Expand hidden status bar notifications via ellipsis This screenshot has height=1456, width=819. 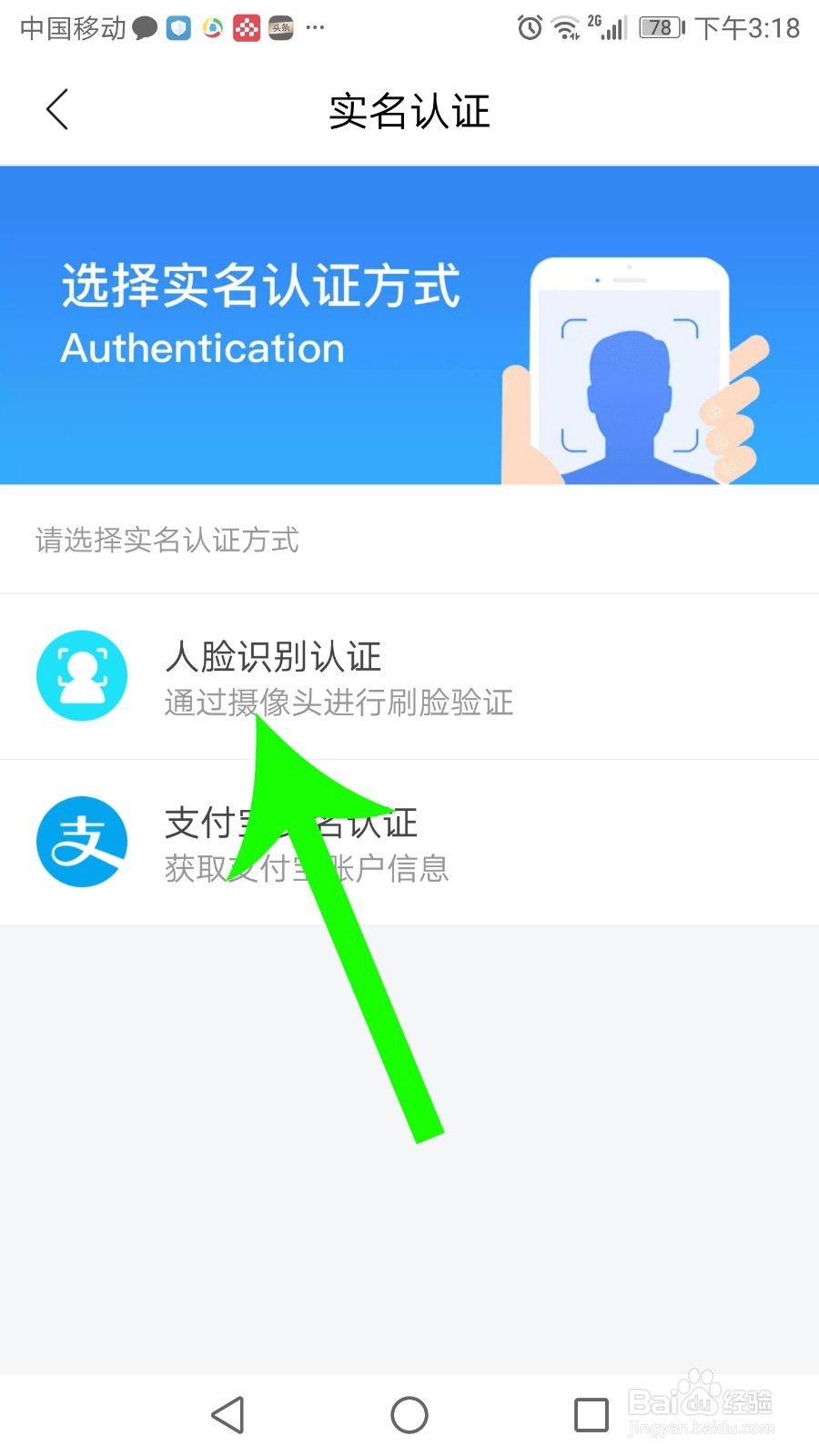point(315,27)
